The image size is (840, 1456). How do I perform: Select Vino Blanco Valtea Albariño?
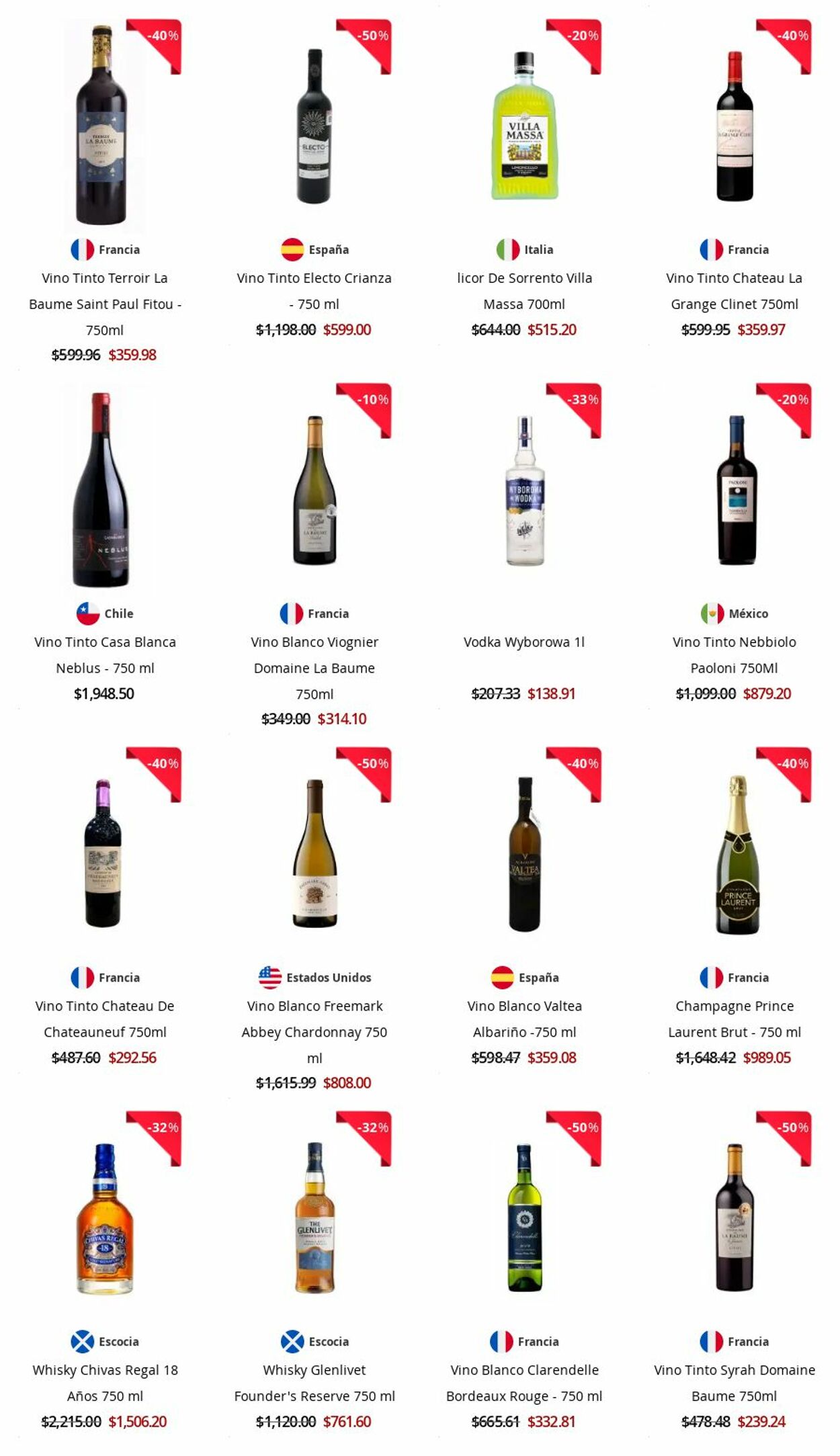coord(524,1019)
